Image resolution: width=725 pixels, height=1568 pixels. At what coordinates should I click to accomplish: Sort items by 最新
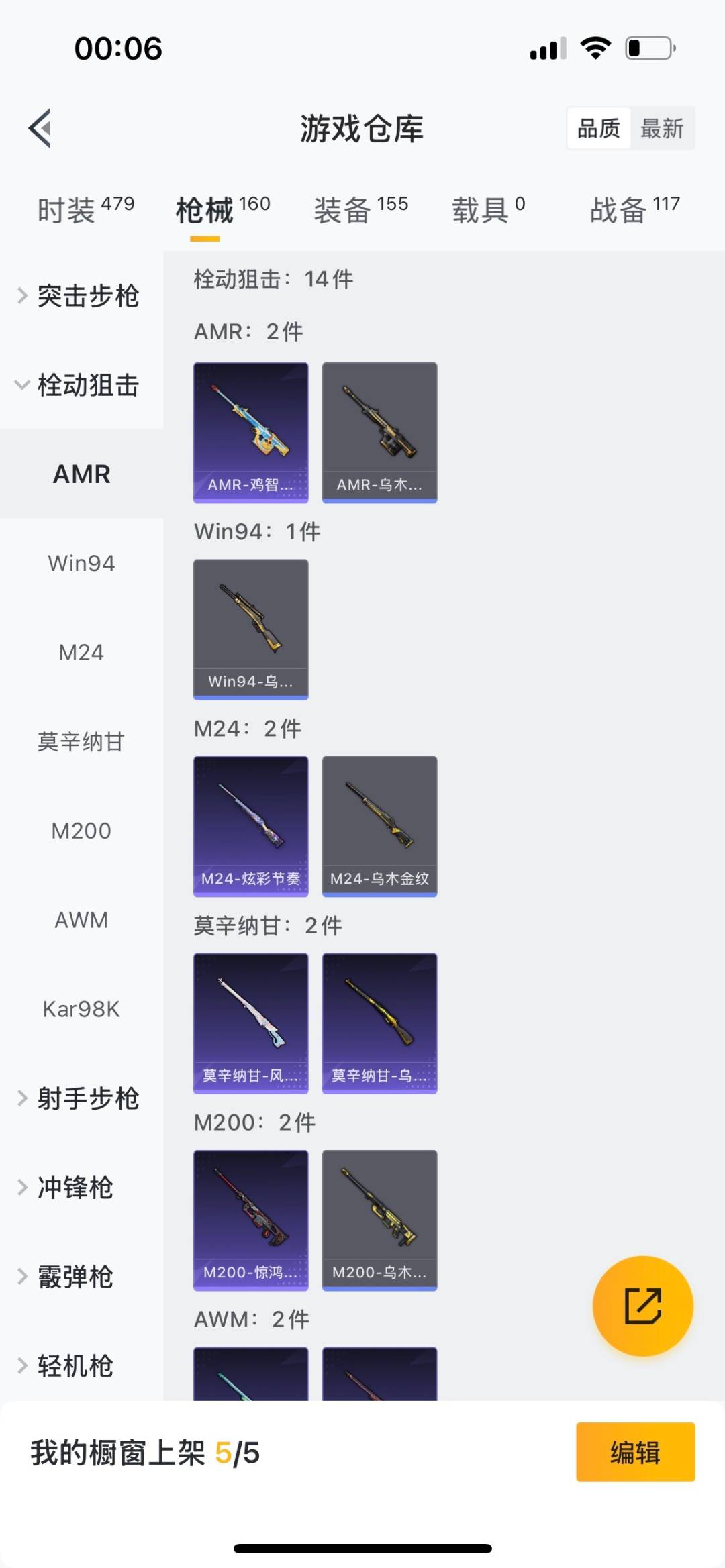(x=662, y=128)
